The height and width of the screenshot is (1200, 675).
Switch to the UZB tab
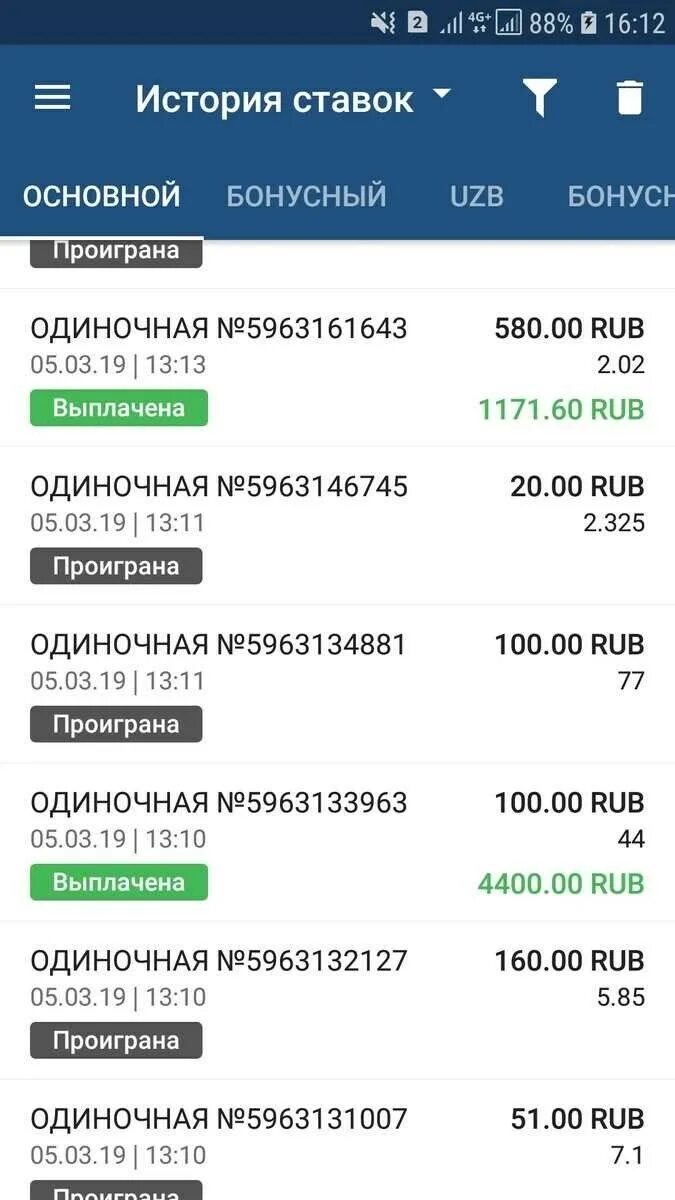pos(477,195)
